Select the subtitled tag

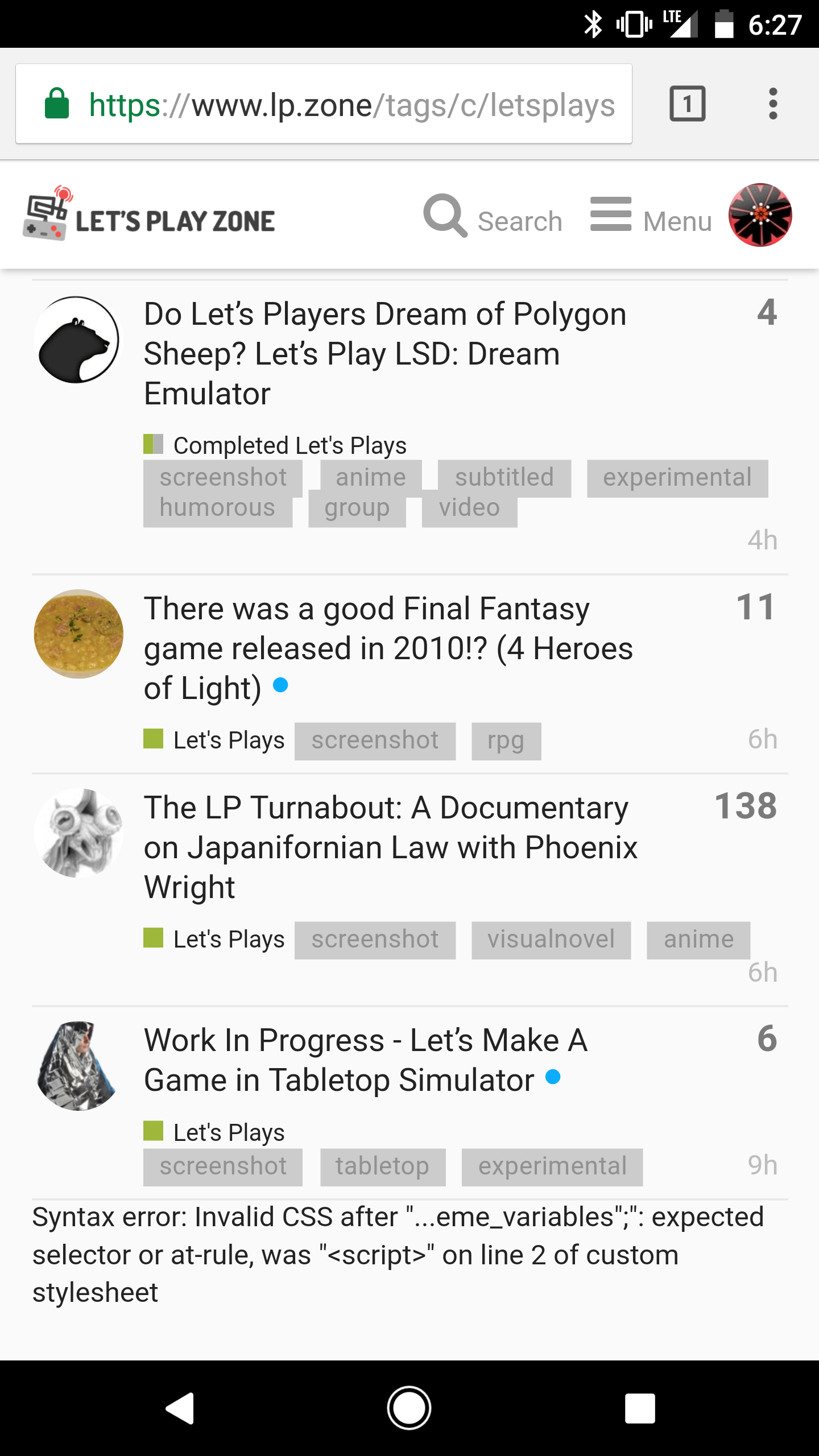coord(504,478)
